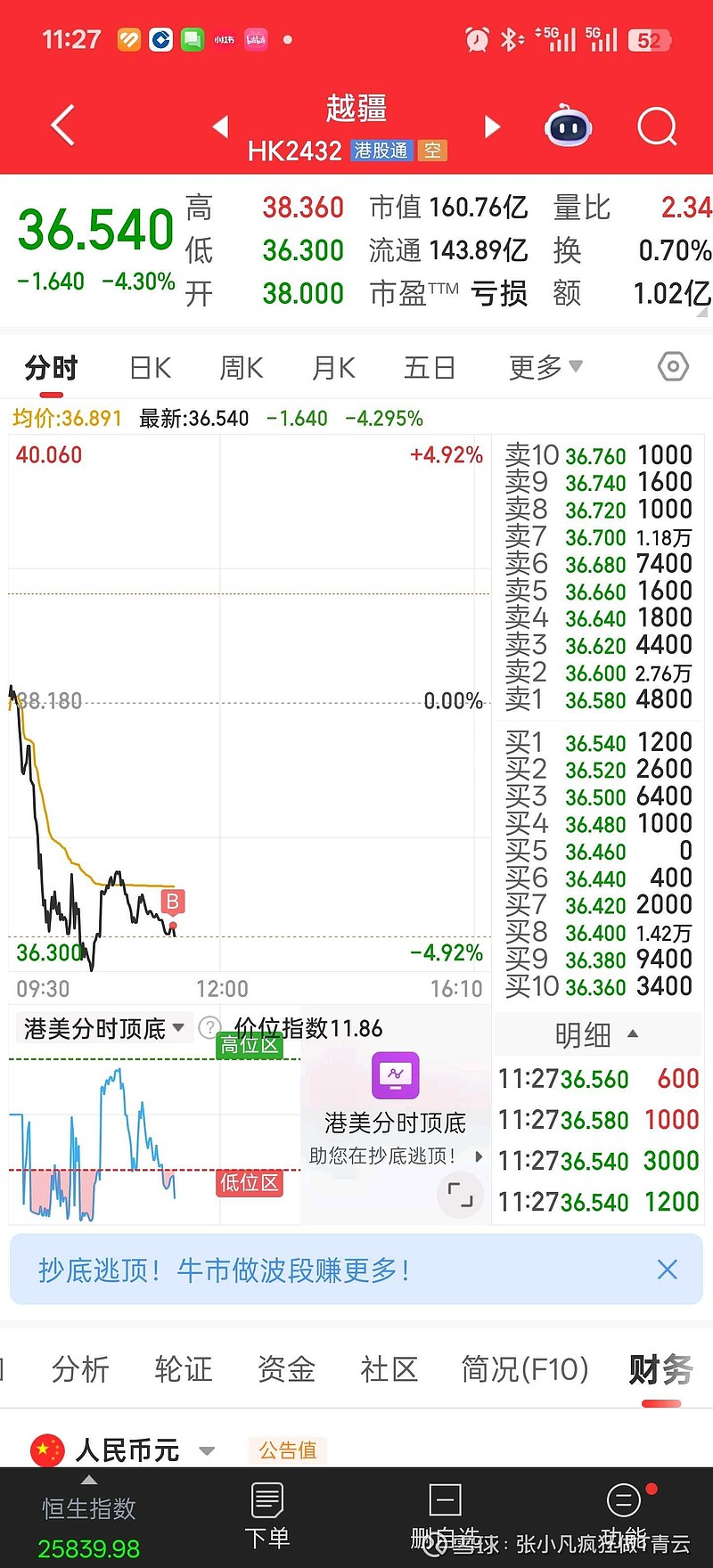Screen dimensions: 713x1568
Task: Click the next stock arrow
Action: [x=492, y=126]
